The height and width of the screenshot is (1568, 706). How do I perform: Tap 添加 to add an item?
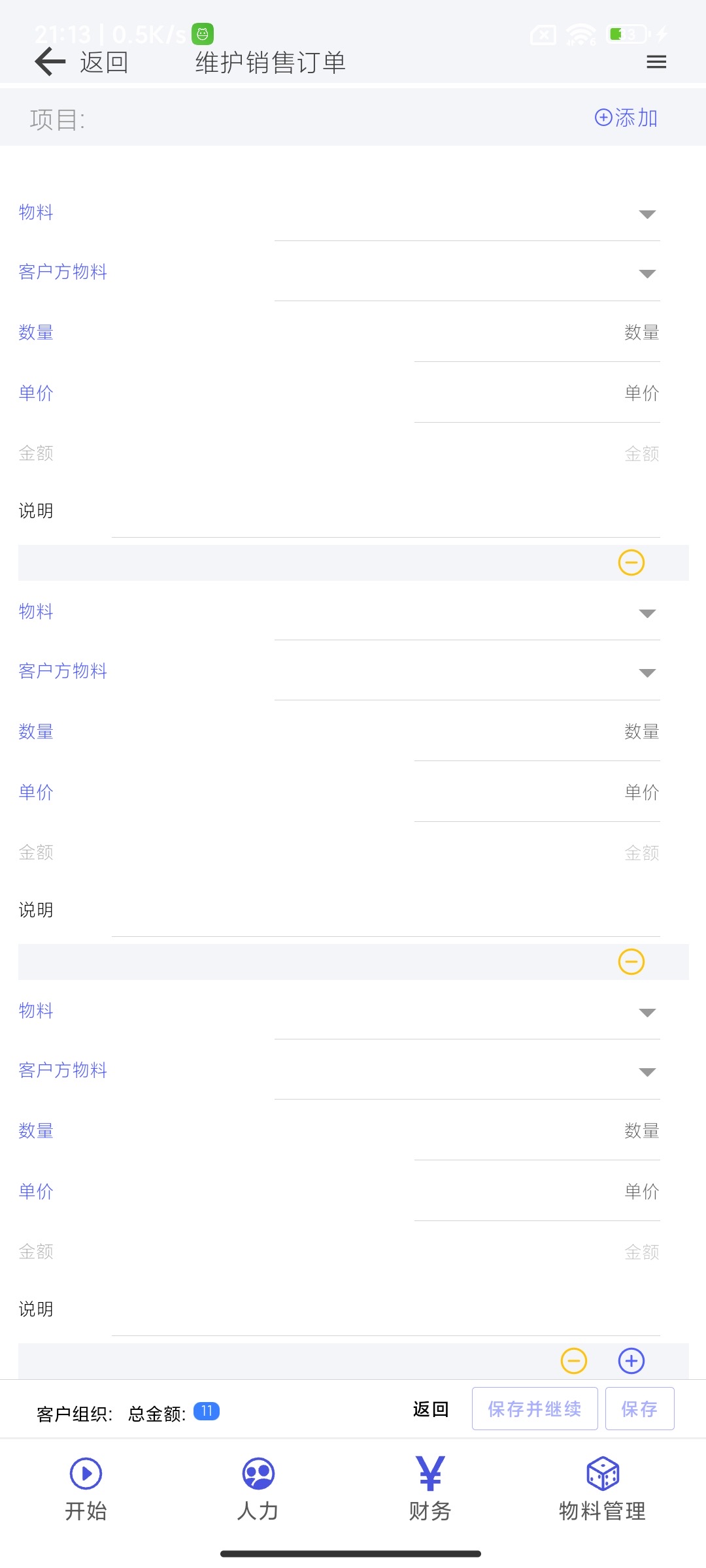tap(626, 118)
